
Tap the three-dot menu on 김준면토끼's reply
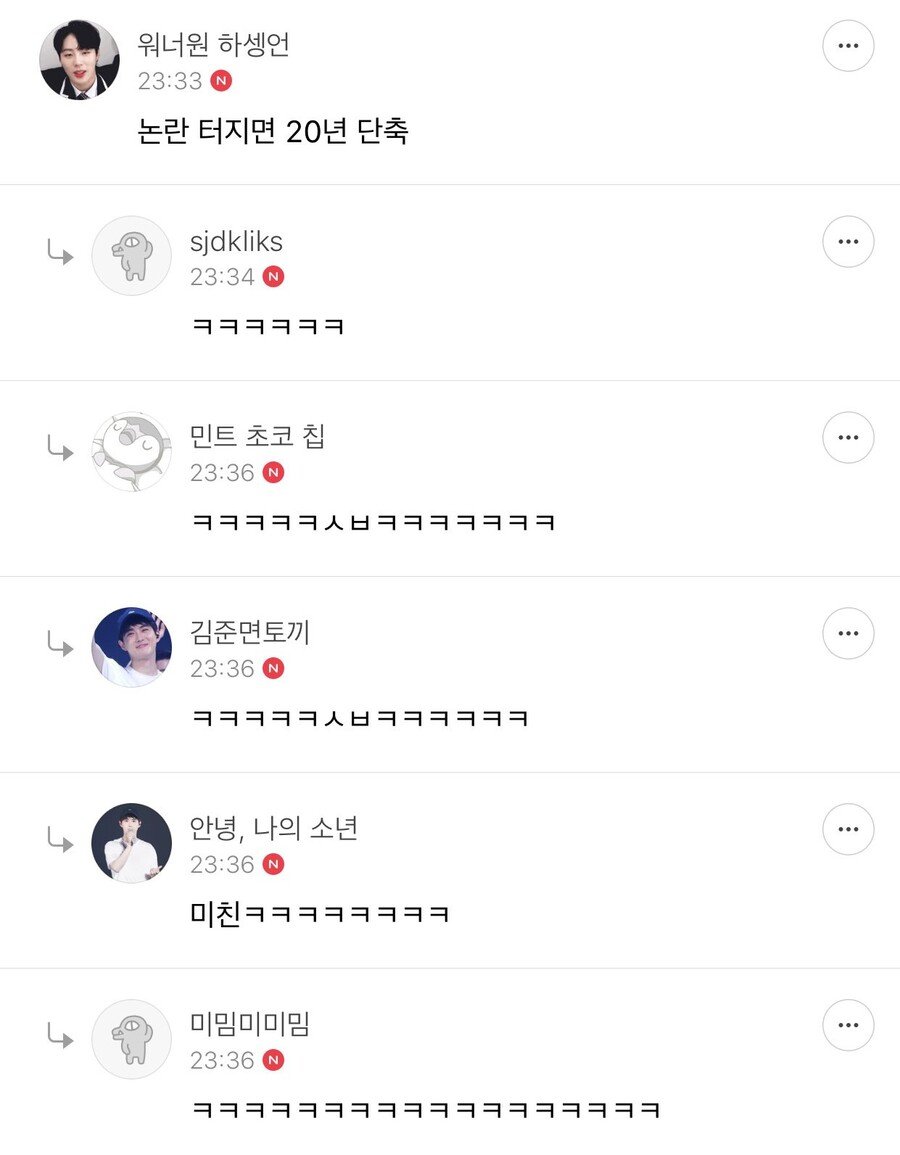pos(848,634)
